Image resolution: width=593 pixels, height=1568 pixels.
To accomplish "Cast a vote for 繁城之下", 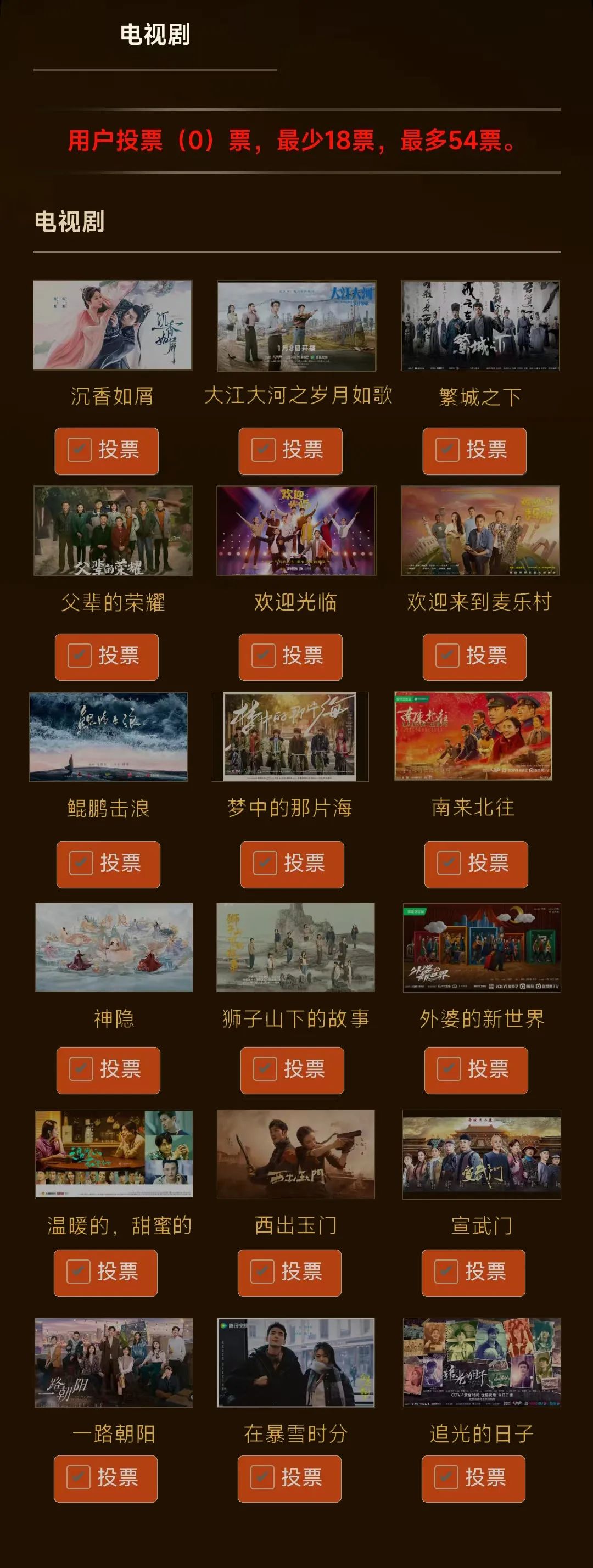I will pyautogui.click(x=474, y=451).
